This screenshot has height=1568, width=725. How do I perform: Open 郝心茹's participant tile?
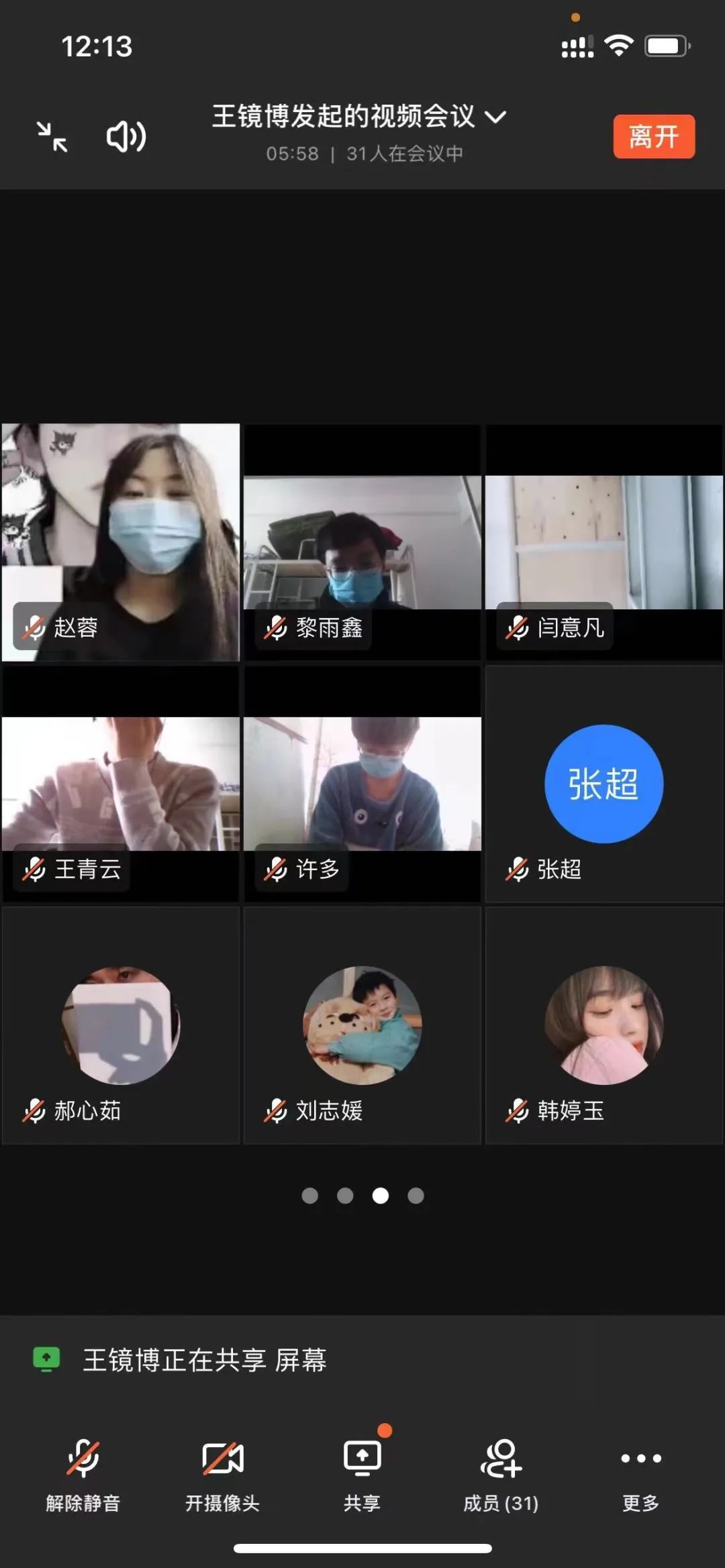(121, 1025)
